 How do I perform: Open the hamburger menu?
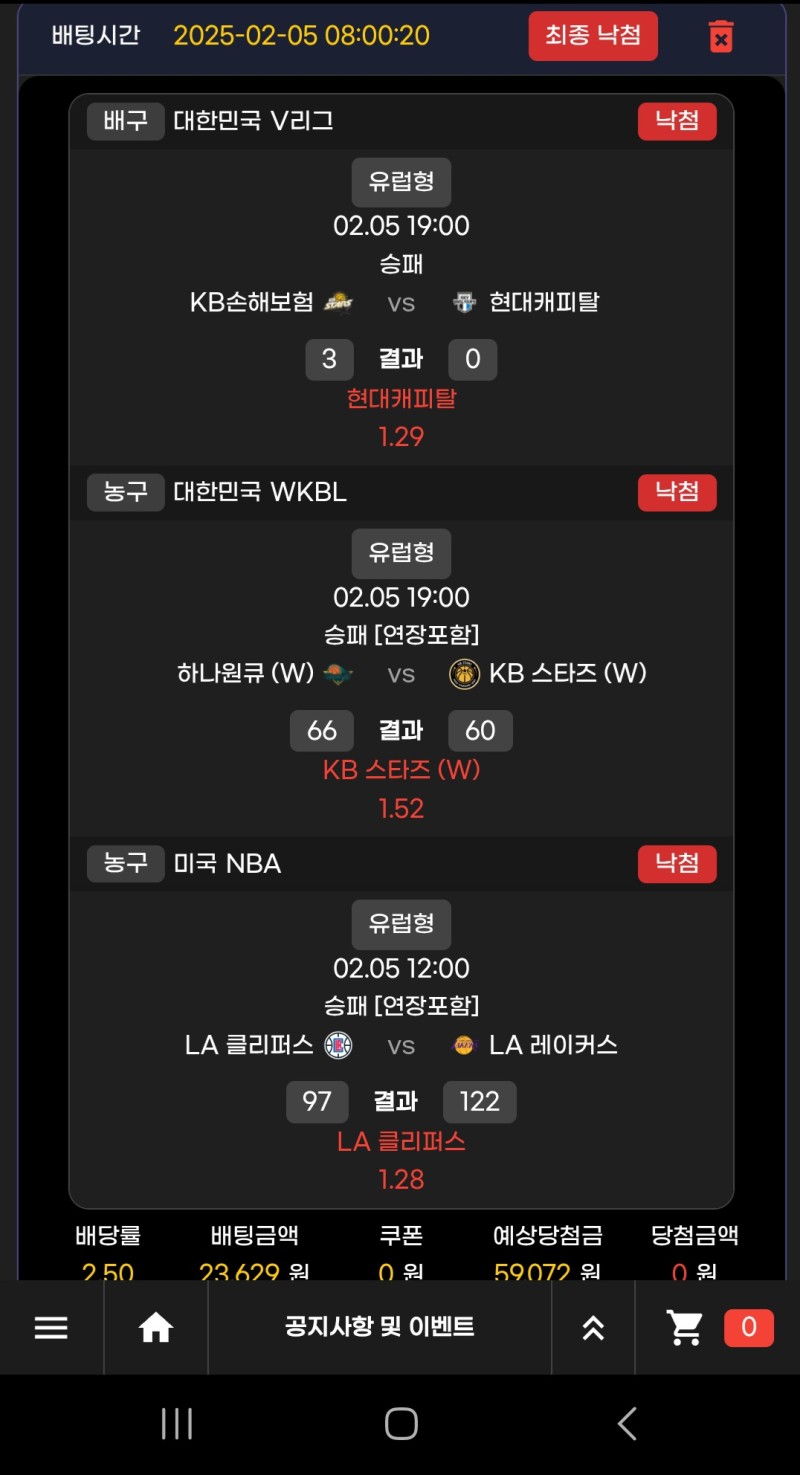[x=51, y=1327]
